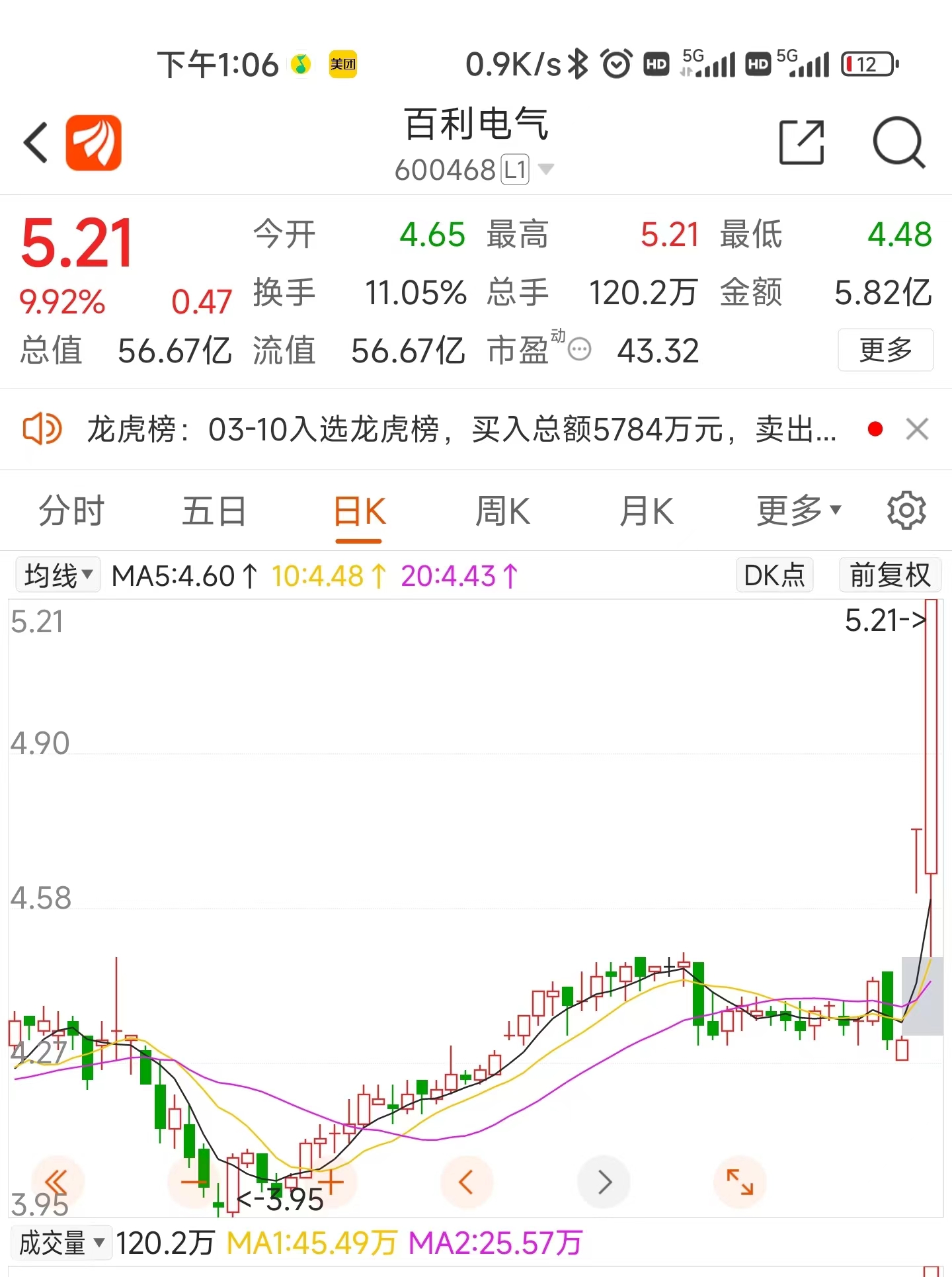Screen dimensions: 952x1277
Task: Switch to the 分时 chart tab
Action: point(71,511)
